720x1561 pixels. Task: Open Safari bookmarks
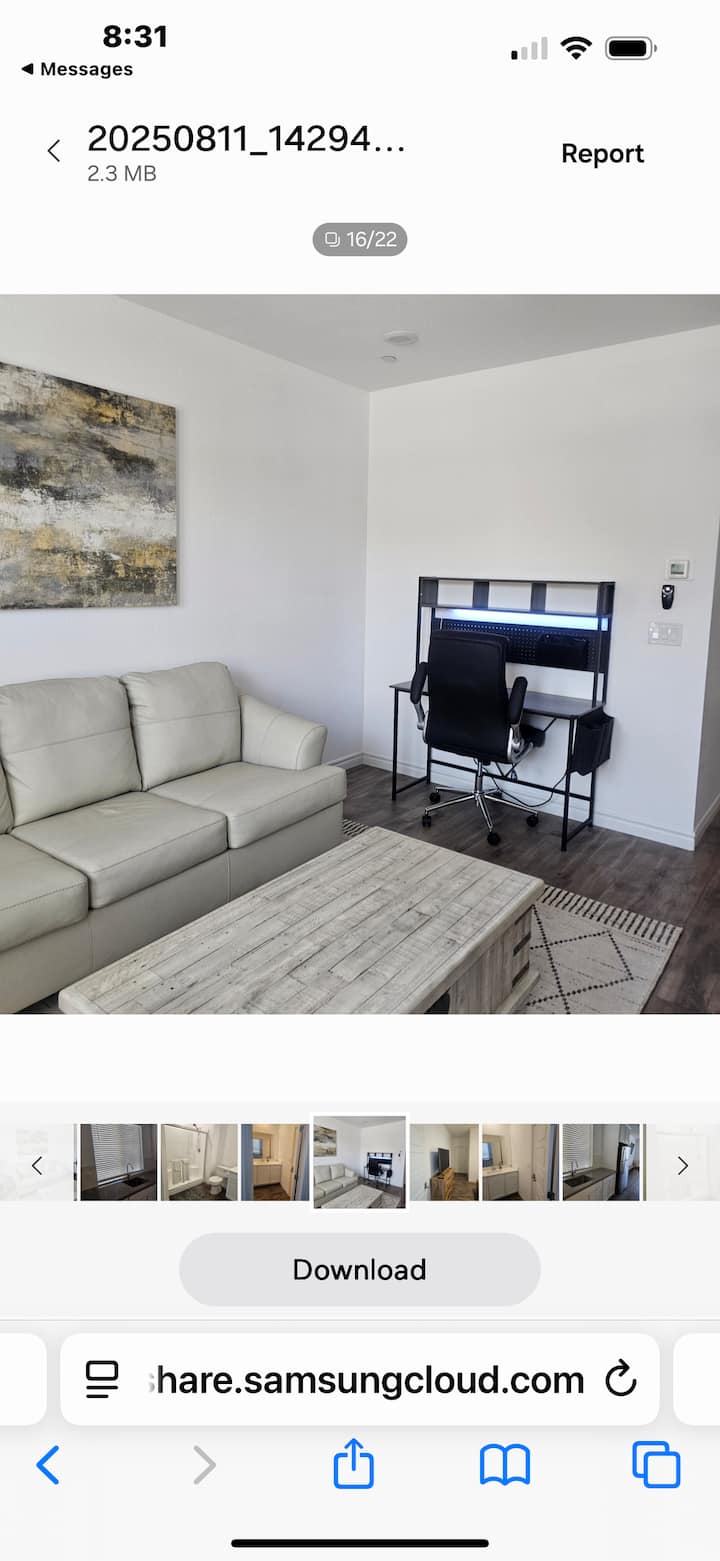pos(505,1466)
